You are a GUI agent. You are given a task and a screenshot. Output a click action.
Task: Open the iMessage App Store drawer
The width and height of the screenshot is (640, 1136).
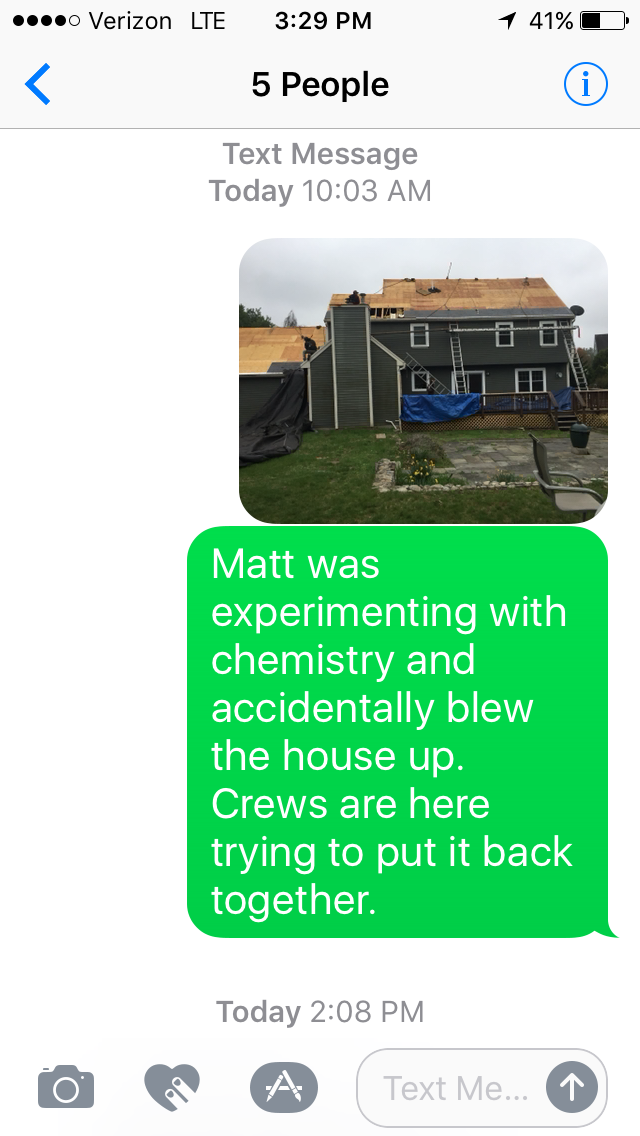(x=283, y=1087)
